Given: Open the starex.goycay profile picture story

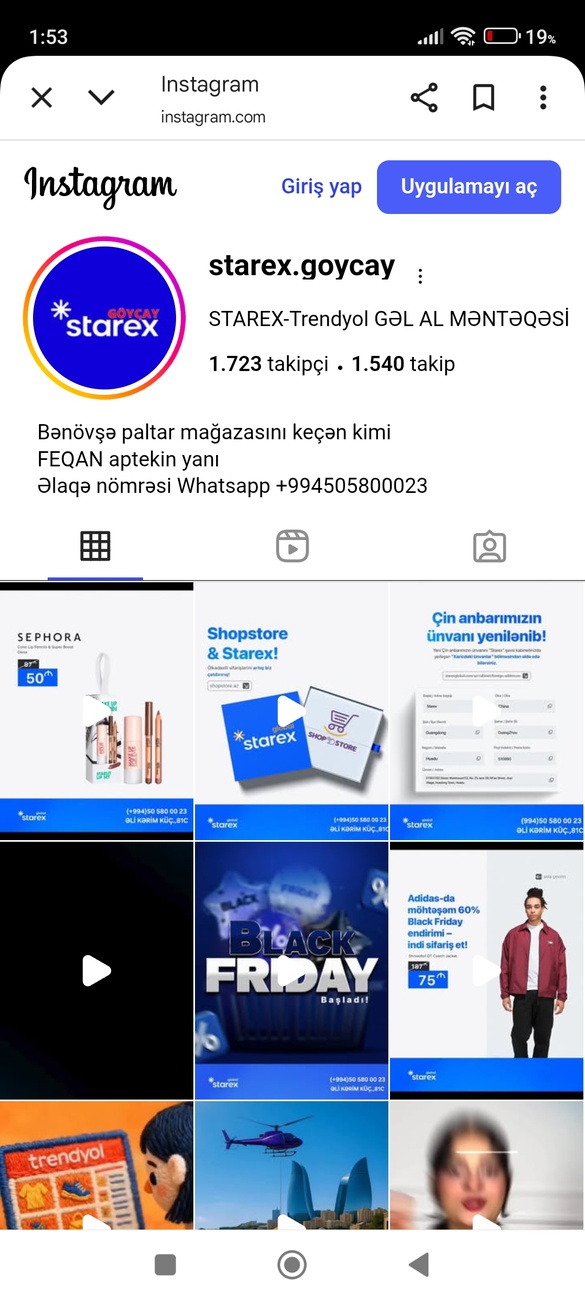Looking at the screenshot, I should point(104,318).
